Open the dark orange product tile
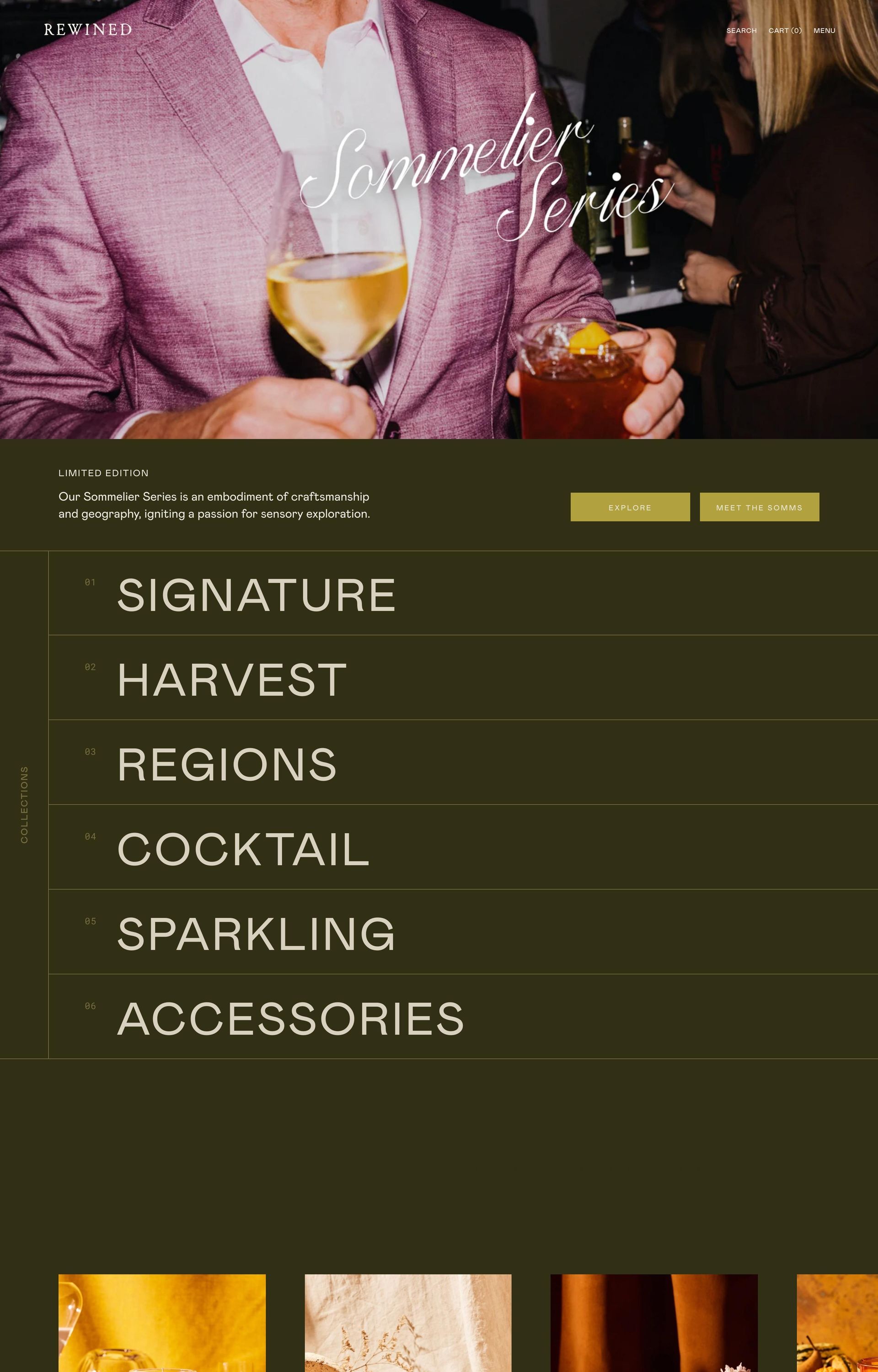The width and height of the screenshot is (878, 1372). 653,1323
